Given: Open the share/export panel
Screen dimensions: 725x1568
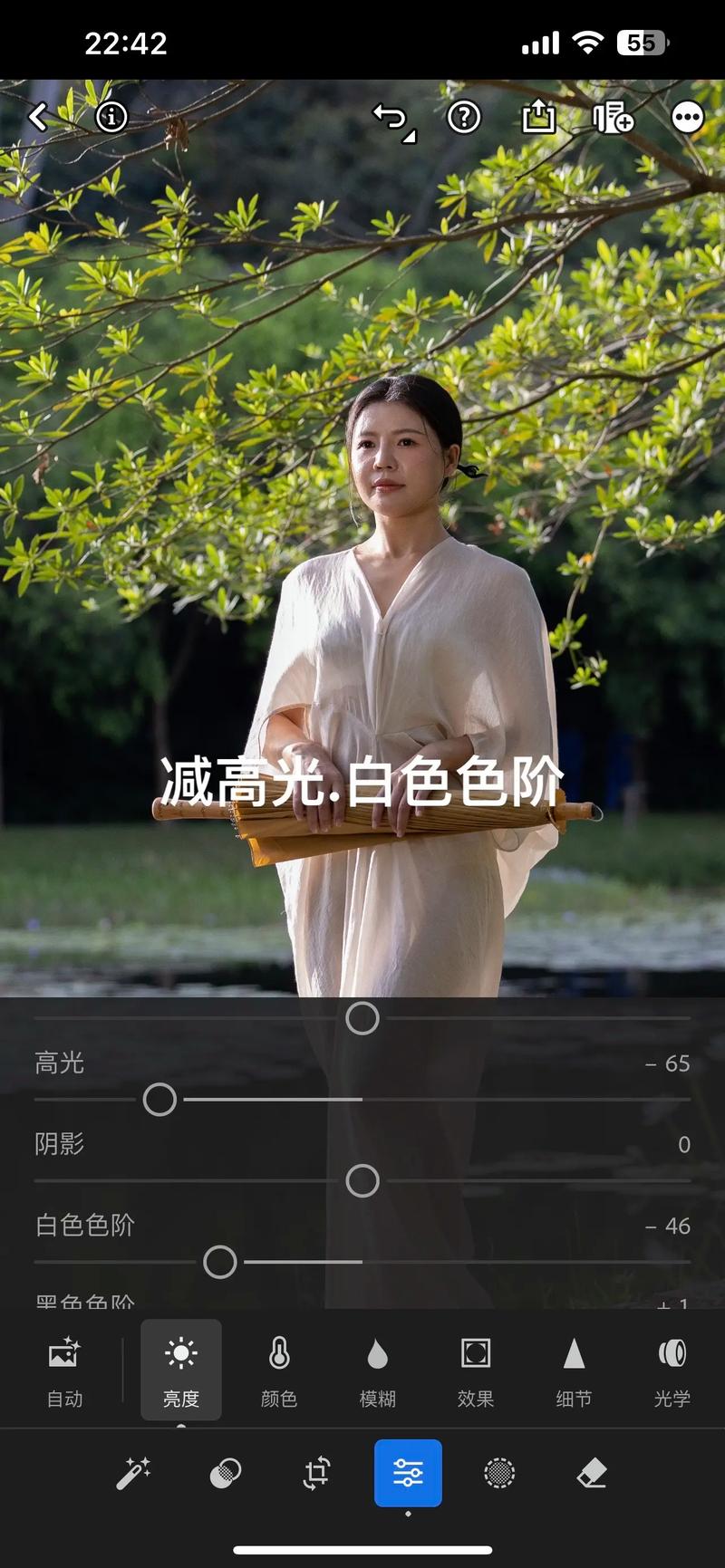Looking at the screenshot, I should (x=540, y=118).
